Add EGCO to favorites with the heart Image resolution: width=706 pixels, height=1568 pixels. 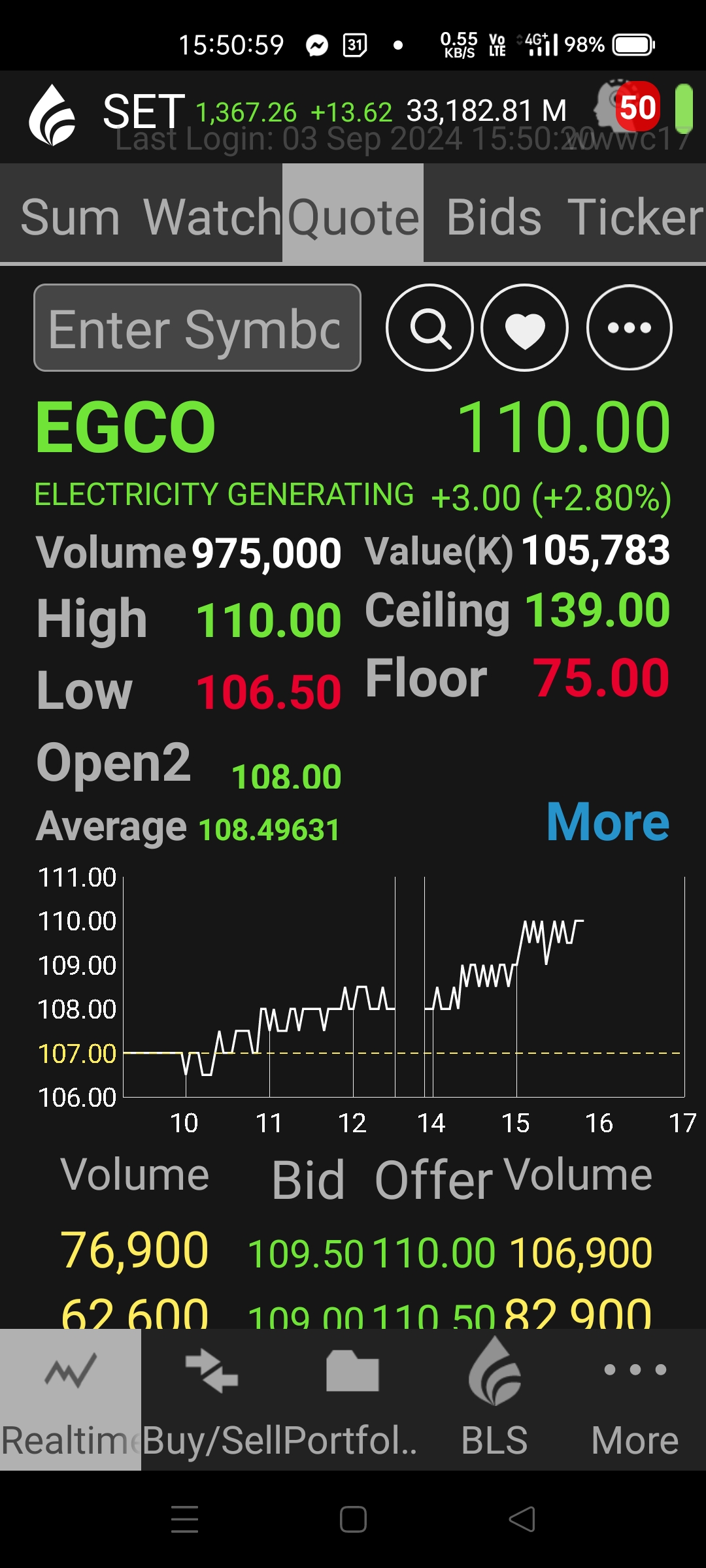524,328
